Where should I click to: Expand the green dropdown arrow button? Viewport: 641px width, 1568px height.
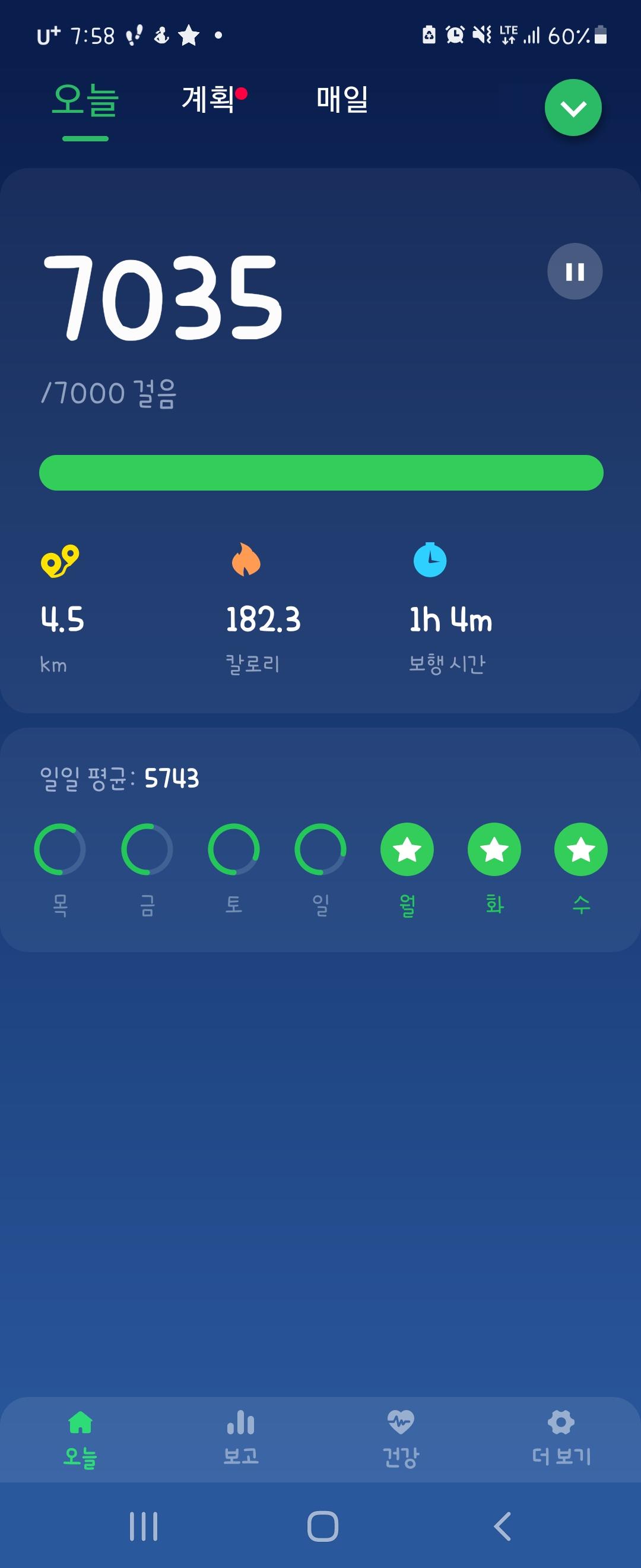(573, 108)
